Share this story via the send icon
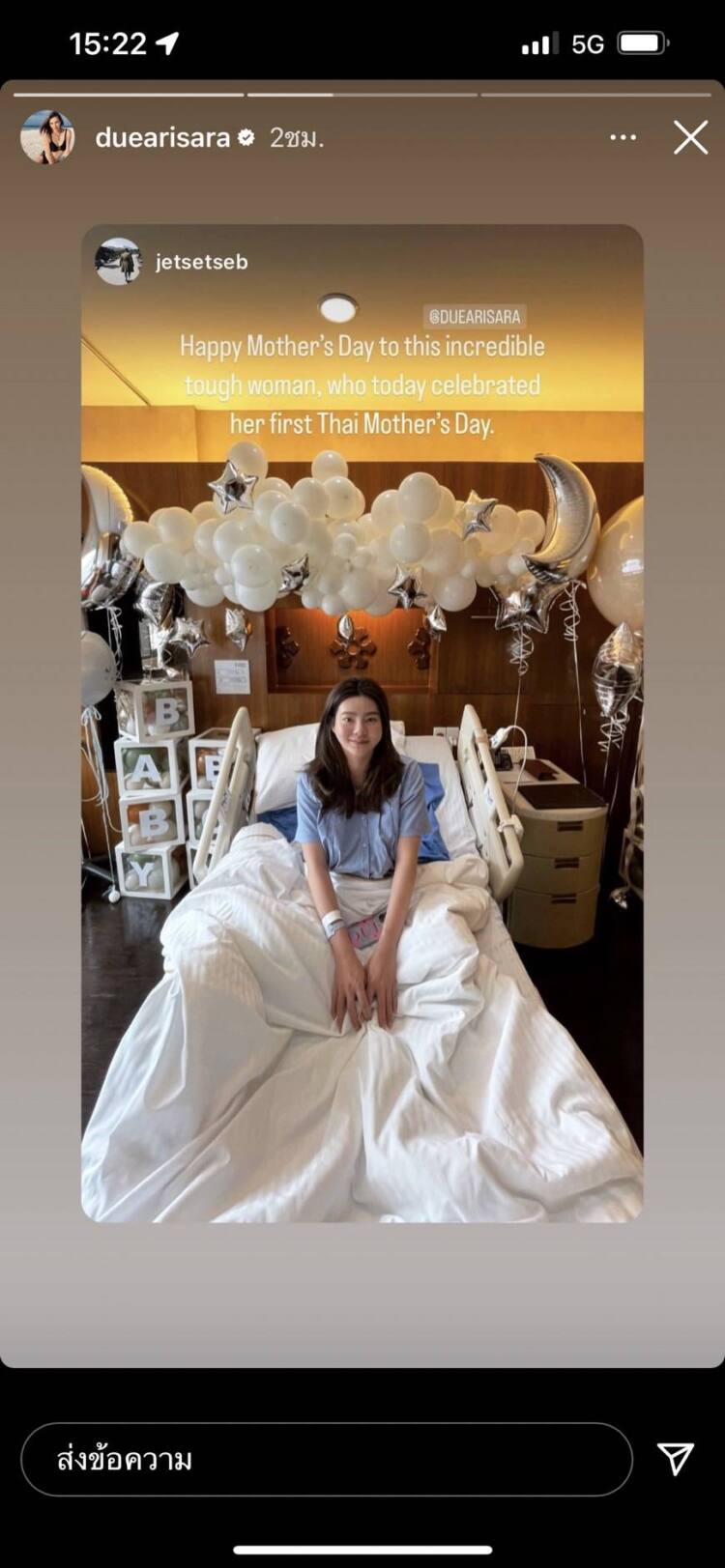 [x=675, y=1459]
